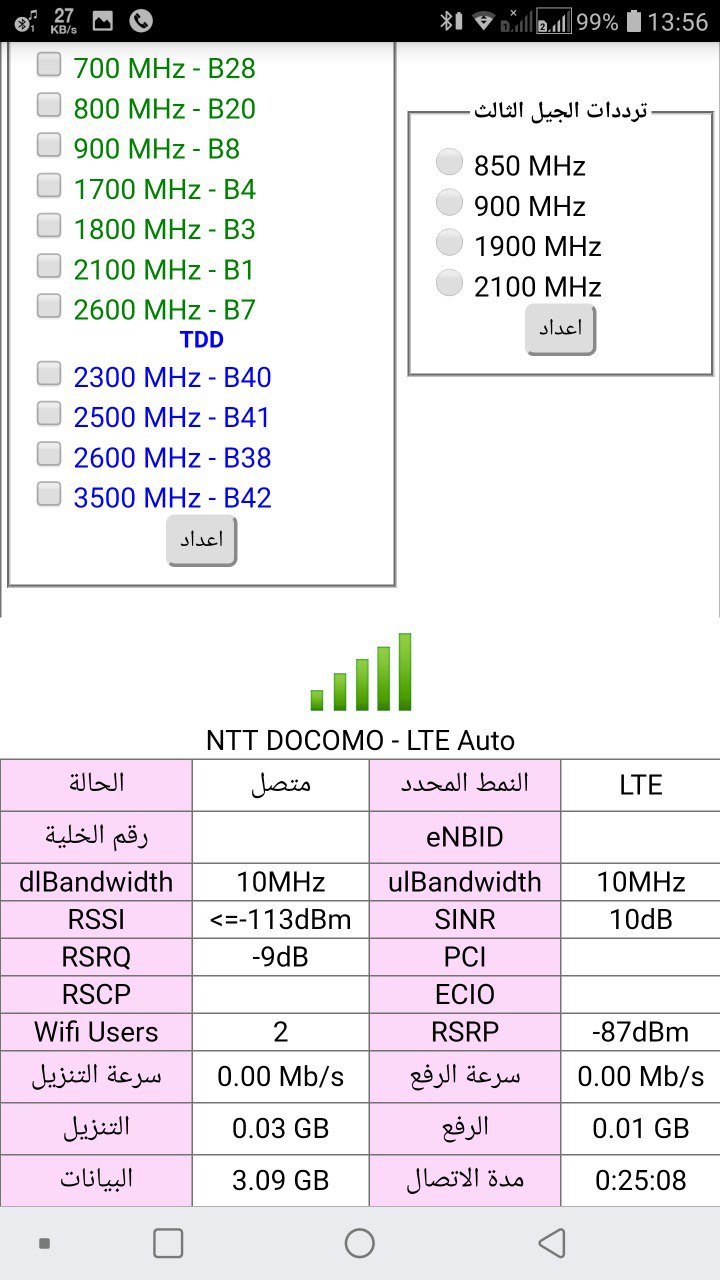This screenshot has width=720, height=1280.
Task: Apply 3G frequency with the اعداد button
Action: (x=560, y=329)
